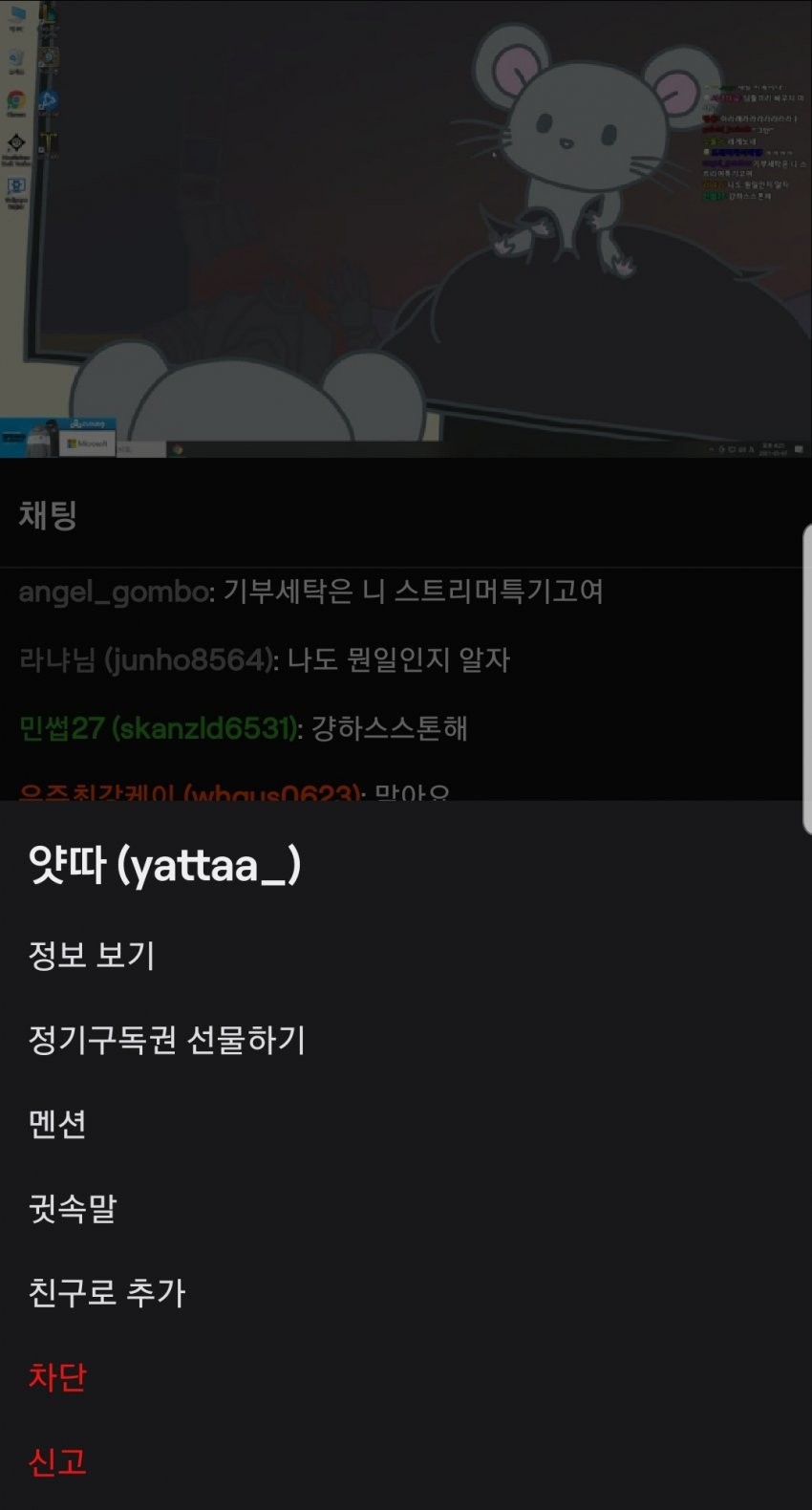This screenshot has height=1510, width=812.
Task: Choose 멘션 to mention the user
Action: click(57, 1123)
